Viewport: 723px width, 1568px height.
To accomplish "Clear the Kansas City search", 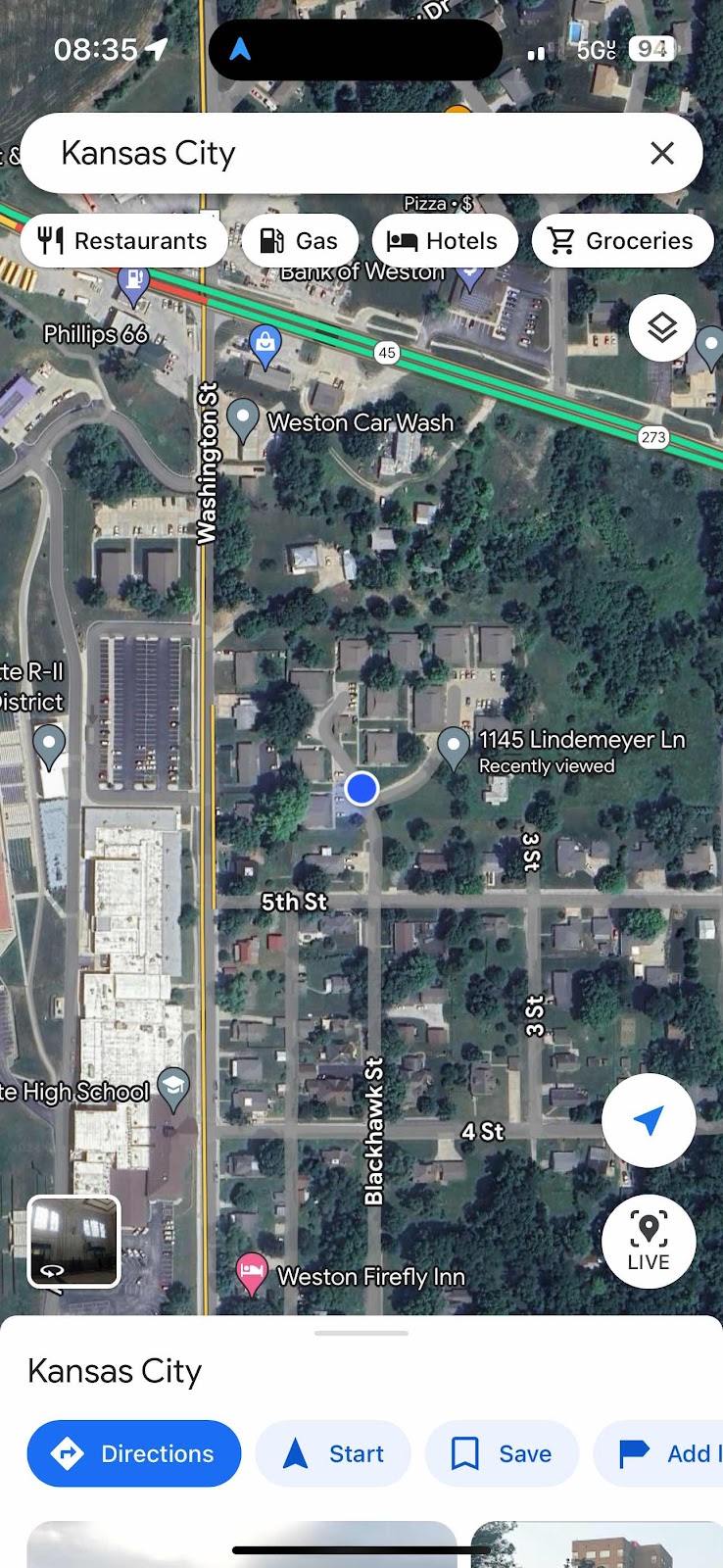I will [x=662, y=153].
